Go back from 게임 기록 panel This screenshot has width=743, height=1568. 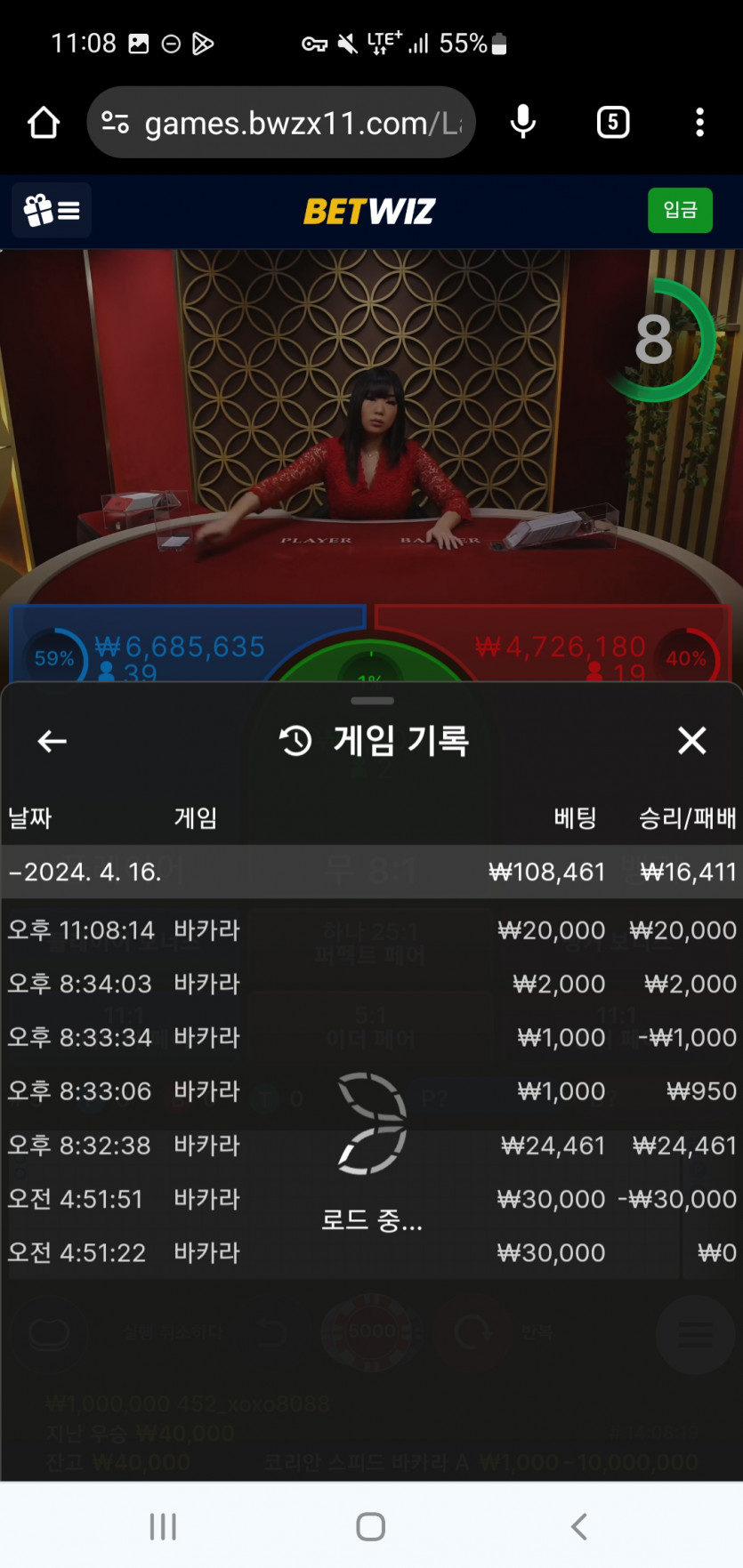click(52, 741)
